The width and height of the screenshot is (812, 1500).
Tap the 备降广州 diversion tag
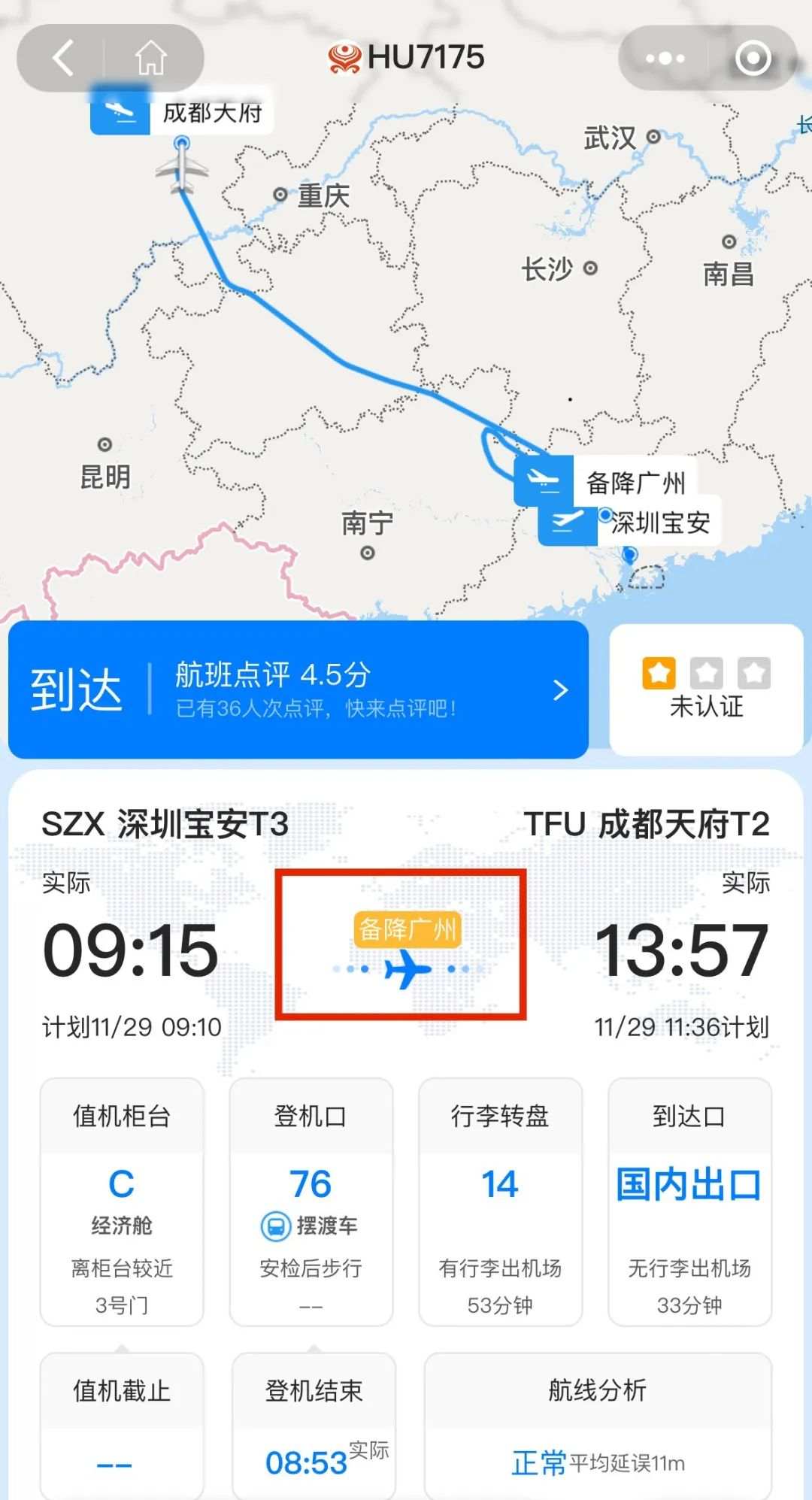[x=407, y=929]
